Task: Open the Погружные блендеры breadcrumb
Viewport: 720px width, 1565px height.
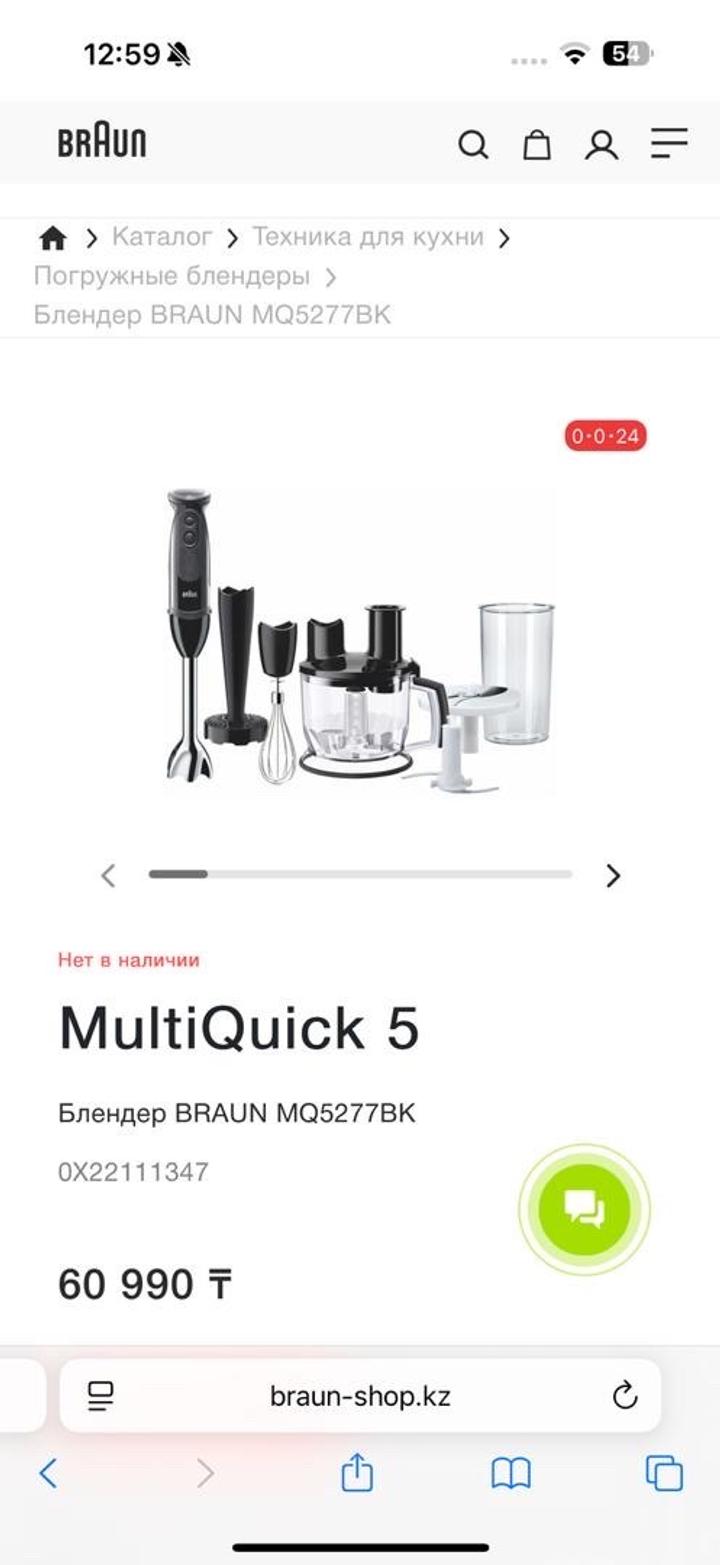Action: pos(171,276)
